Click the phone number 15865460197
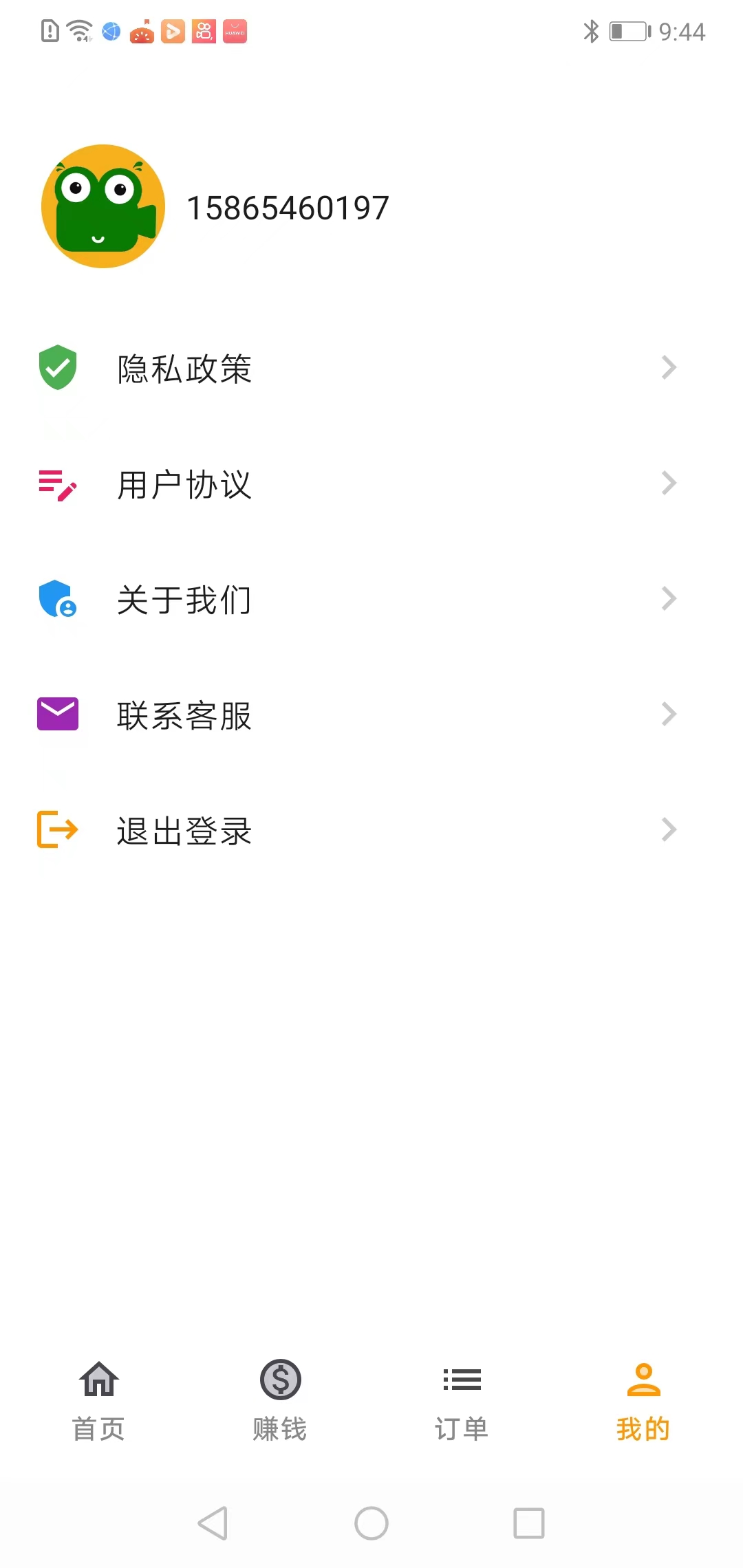This screenshot has width=743, height=1568. coord(288,208)
